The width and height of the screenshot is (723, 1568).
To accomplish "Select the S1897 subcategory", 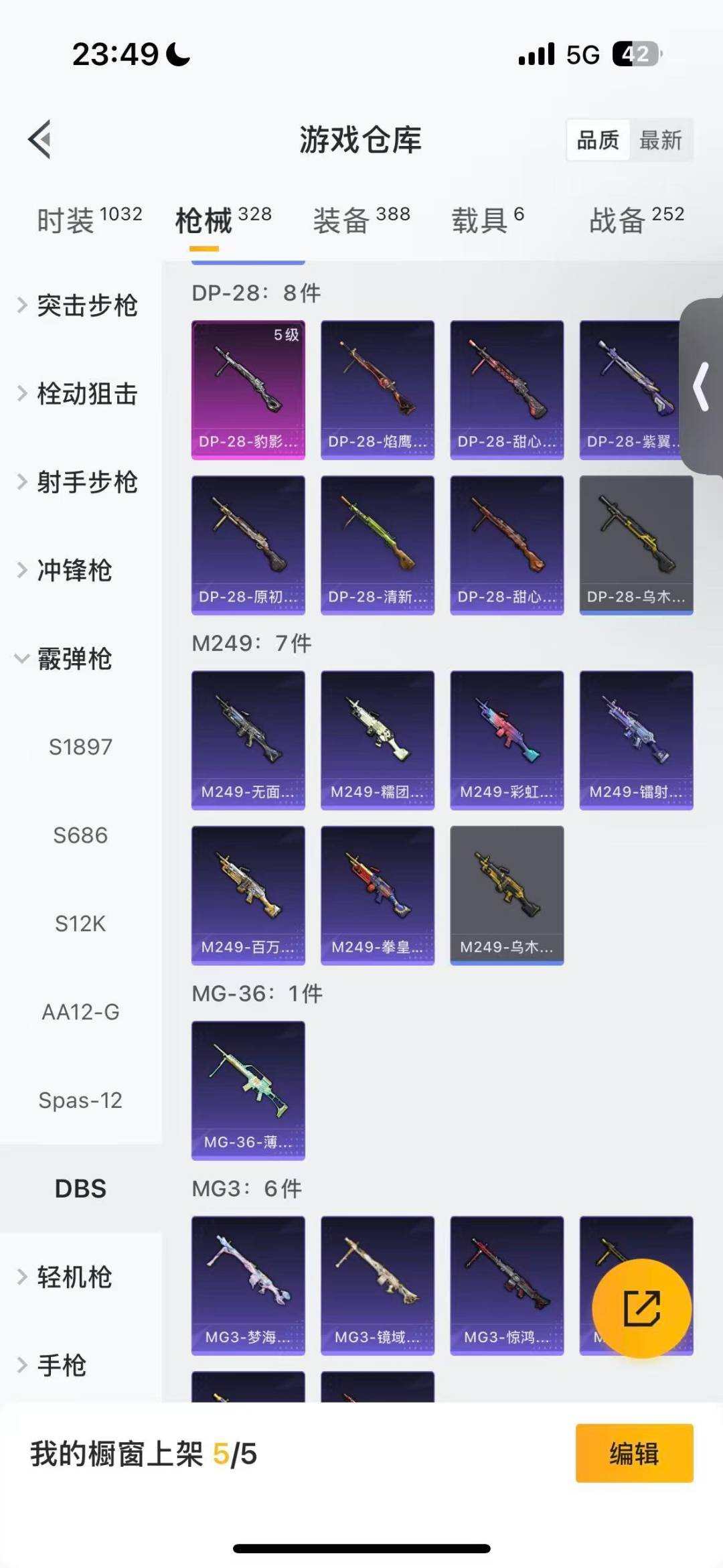I will point(80,747).
